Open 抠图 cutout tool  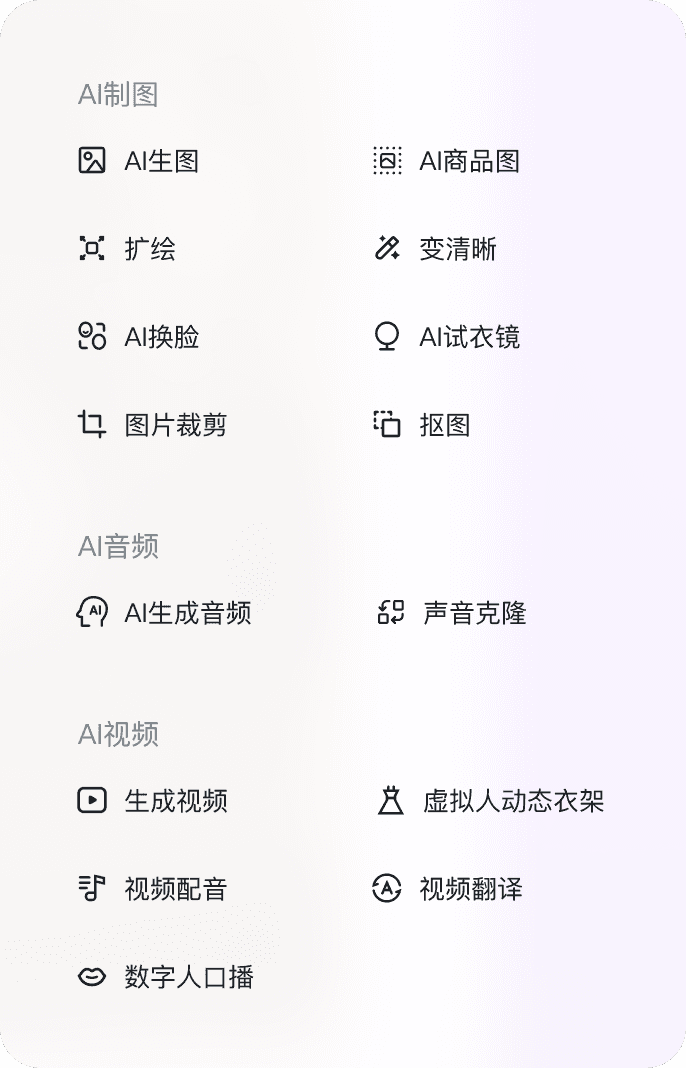422,424
